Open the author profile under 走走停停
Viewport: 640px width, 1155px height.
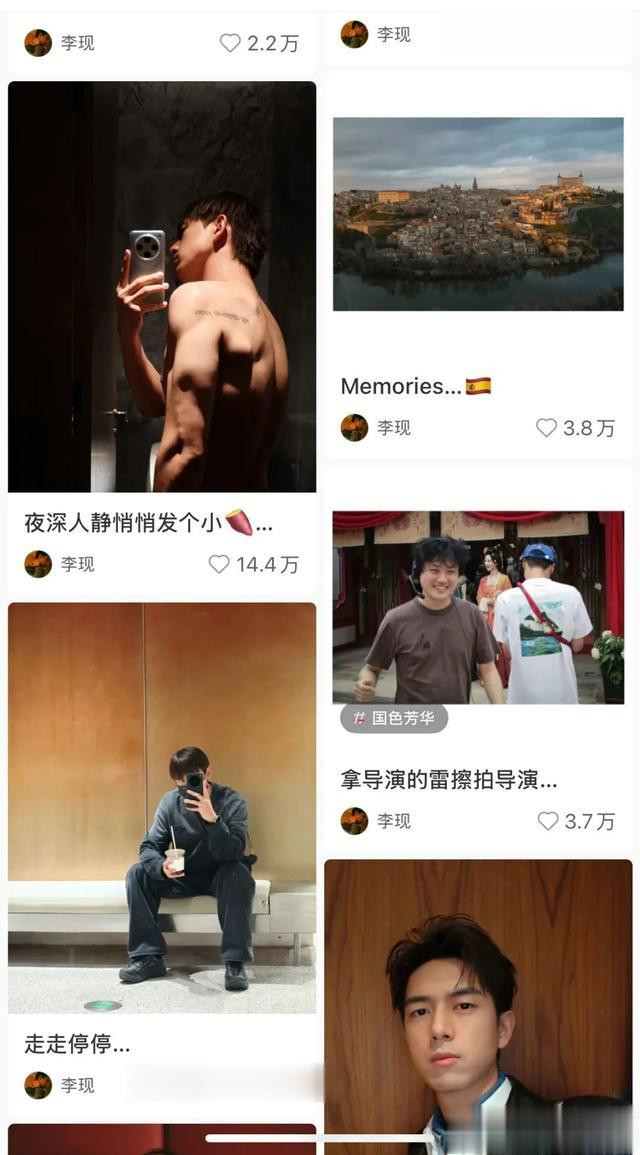[60, 1085]
